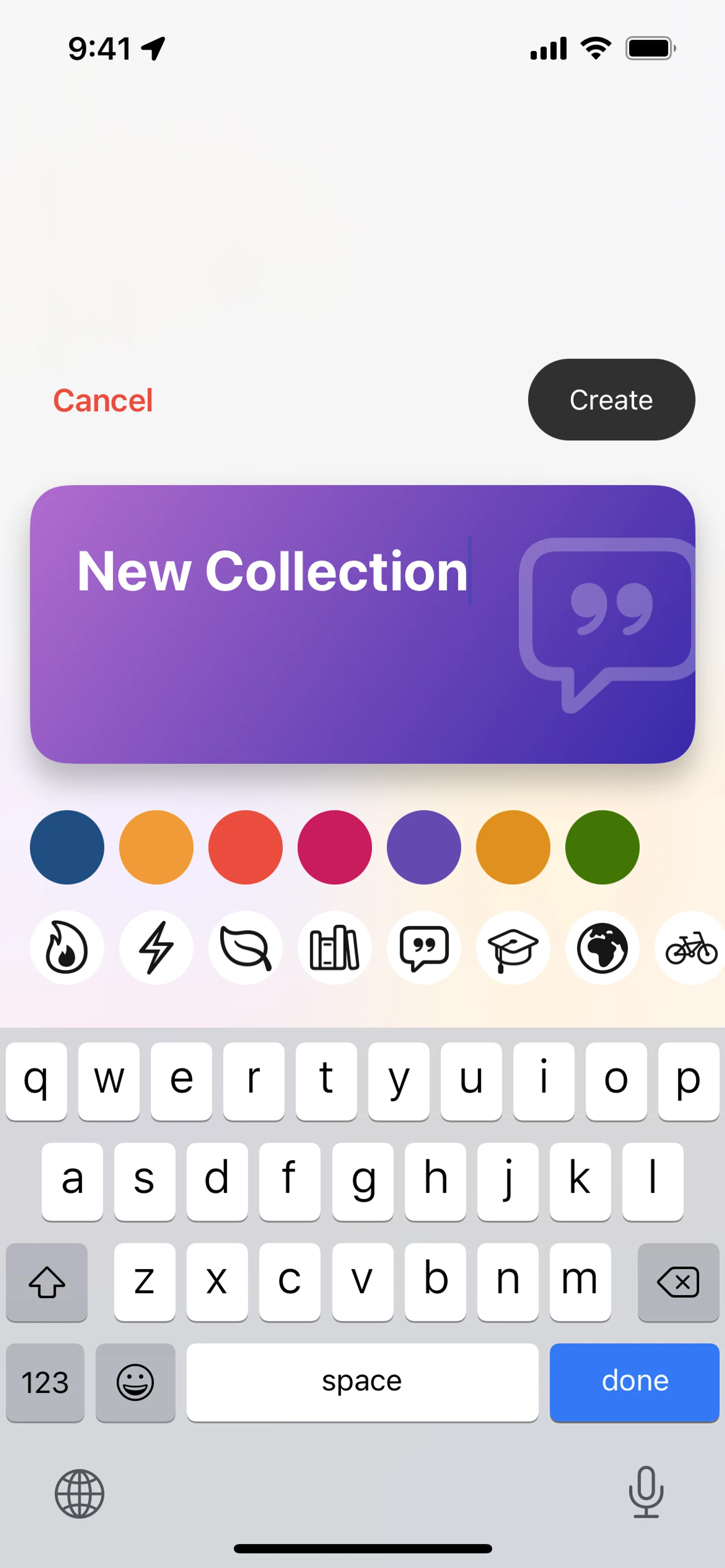Tap the Create button
Image resolution: width=725 pixels, height=1568 pixels.
[x=611, y=400]
